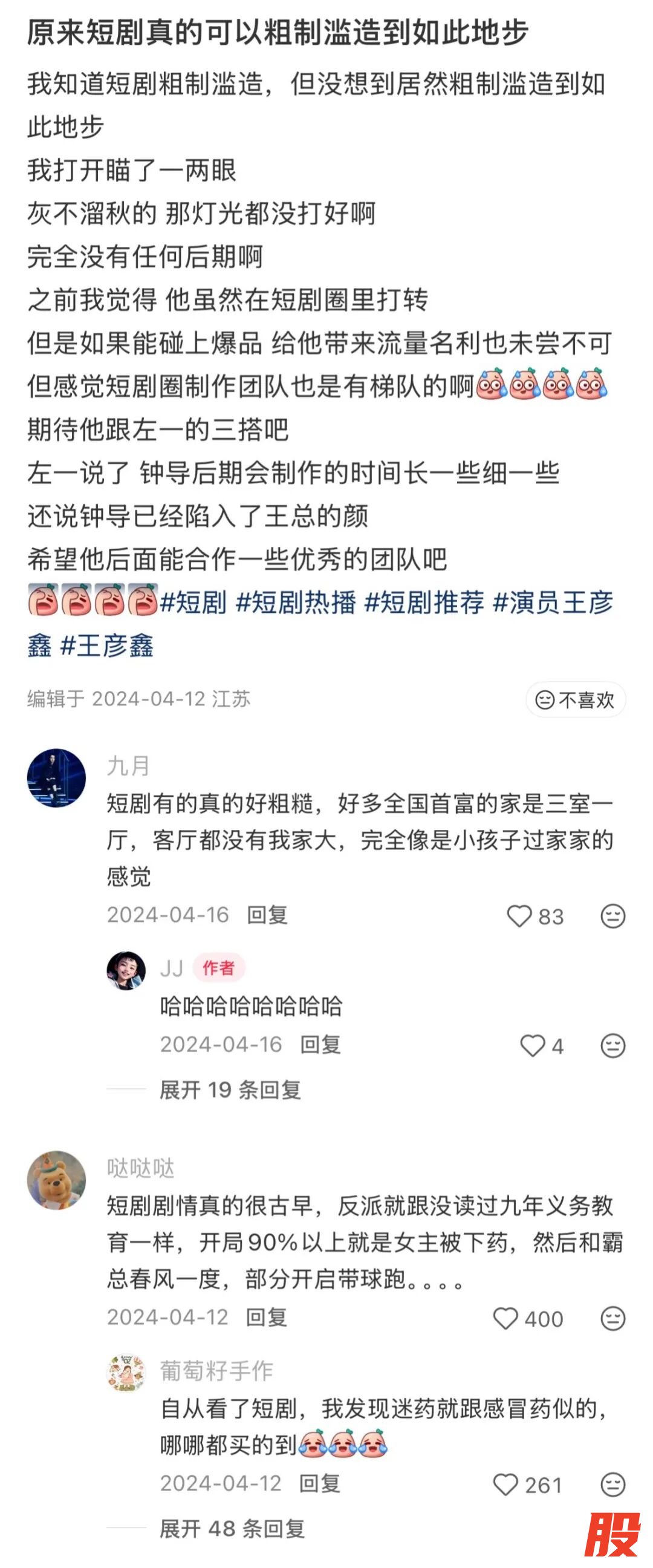Like author JJ's 哈哈 reply
This screenshot has height=1568, width=653.
[533, 1046]
